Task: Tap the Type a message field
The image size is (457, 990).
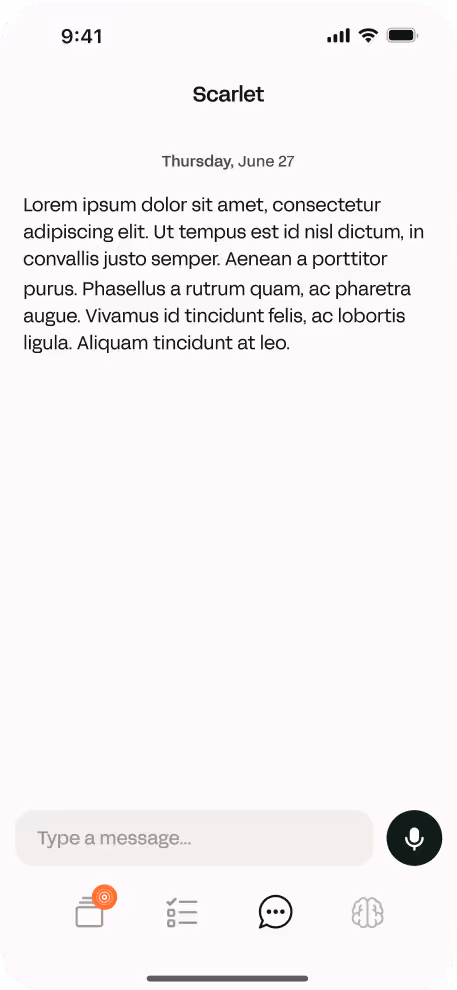Action: (194, 838)
